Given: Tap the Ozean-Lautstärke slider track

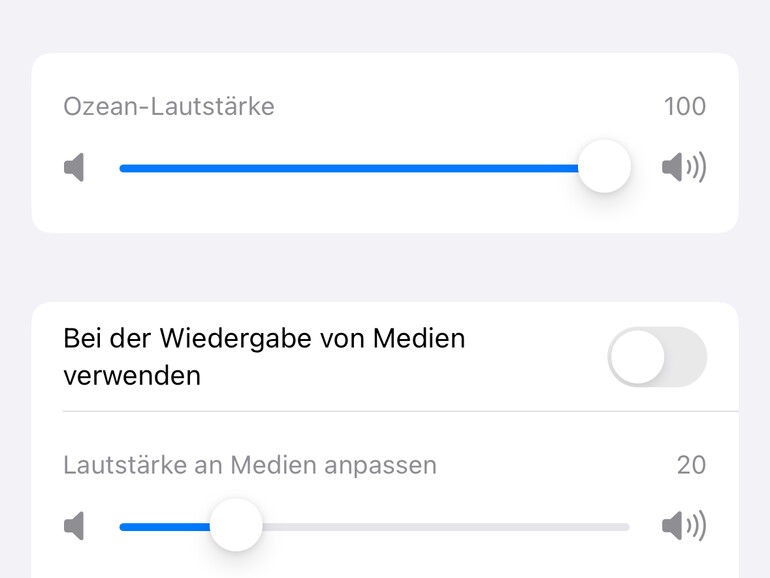Looking at the screenshot, I should (x=350, y=168).
